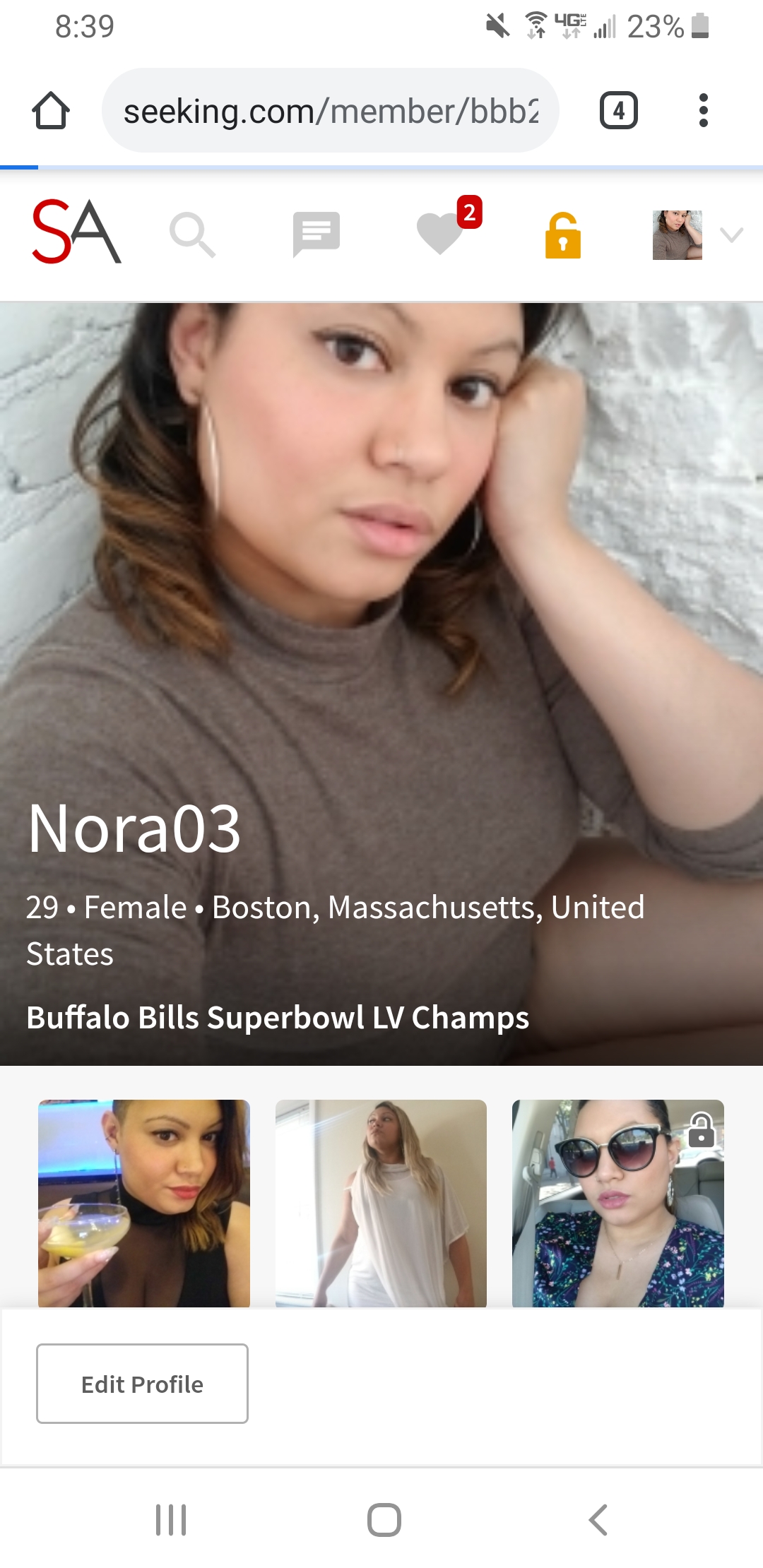Viewport: 763px width, 1568px height.
Task: Tap the seeking.com address bar
Action: click(x=330, y=111)
